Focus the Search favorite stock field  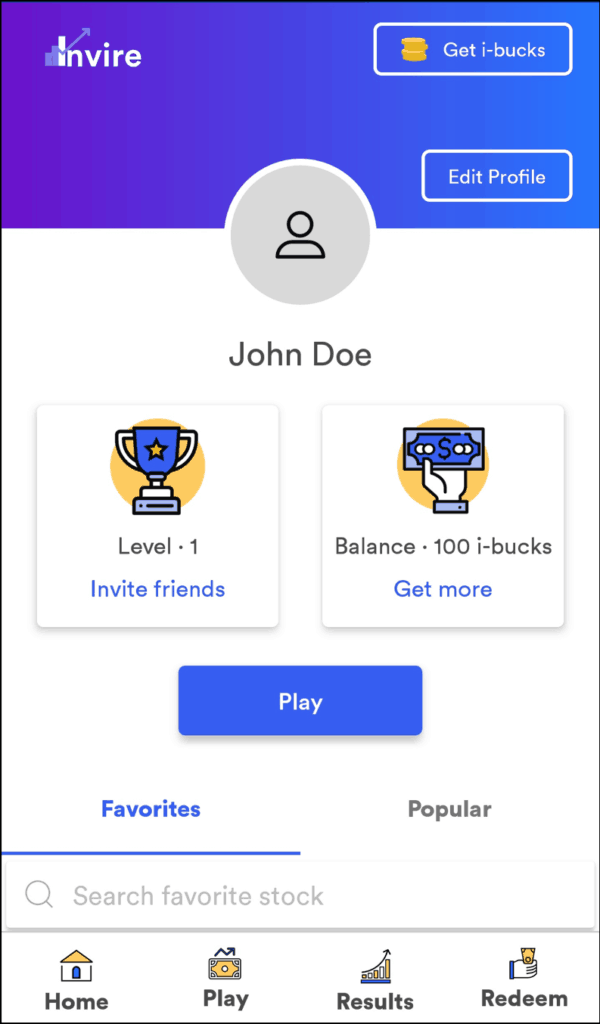[x=300, y=895]
